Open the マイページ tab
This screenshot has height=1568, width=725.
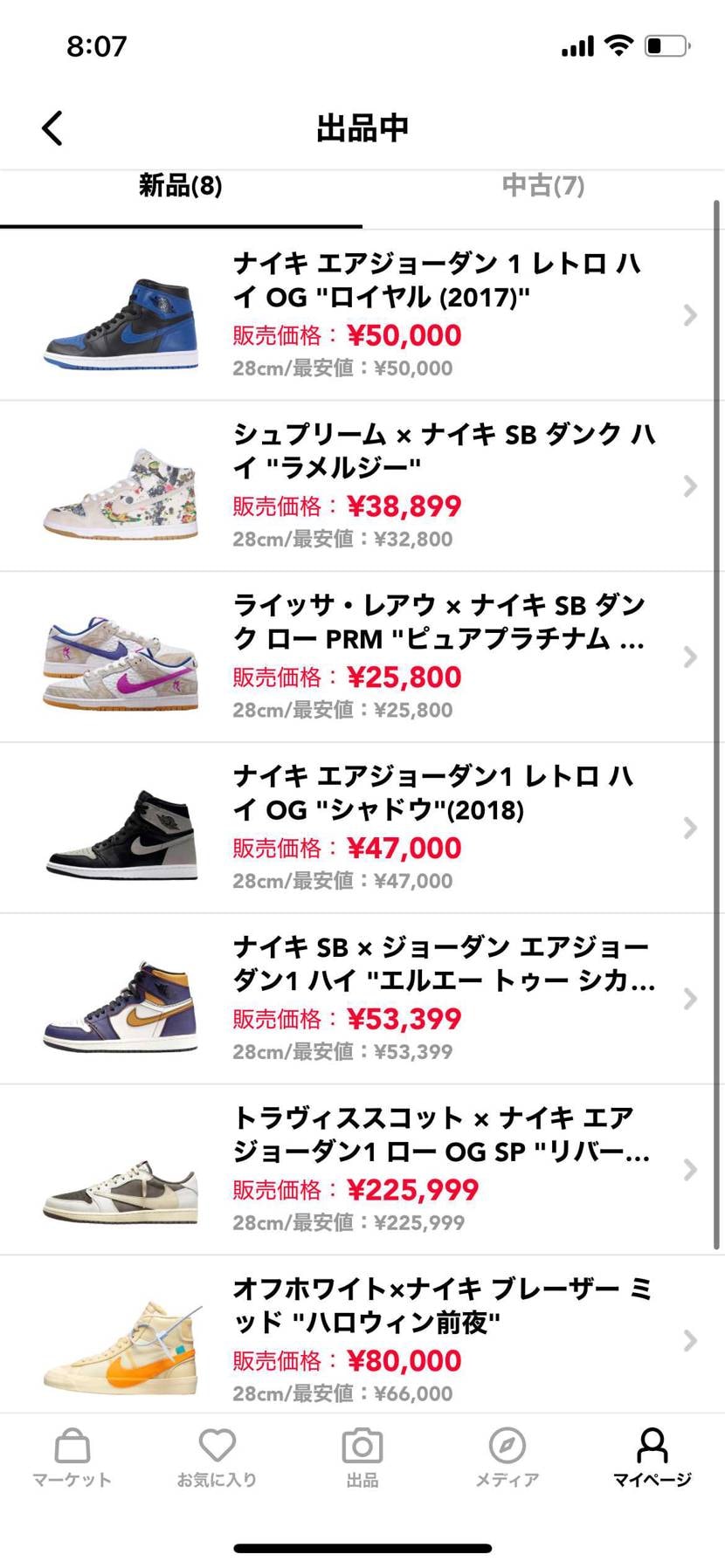(652, 1457)
